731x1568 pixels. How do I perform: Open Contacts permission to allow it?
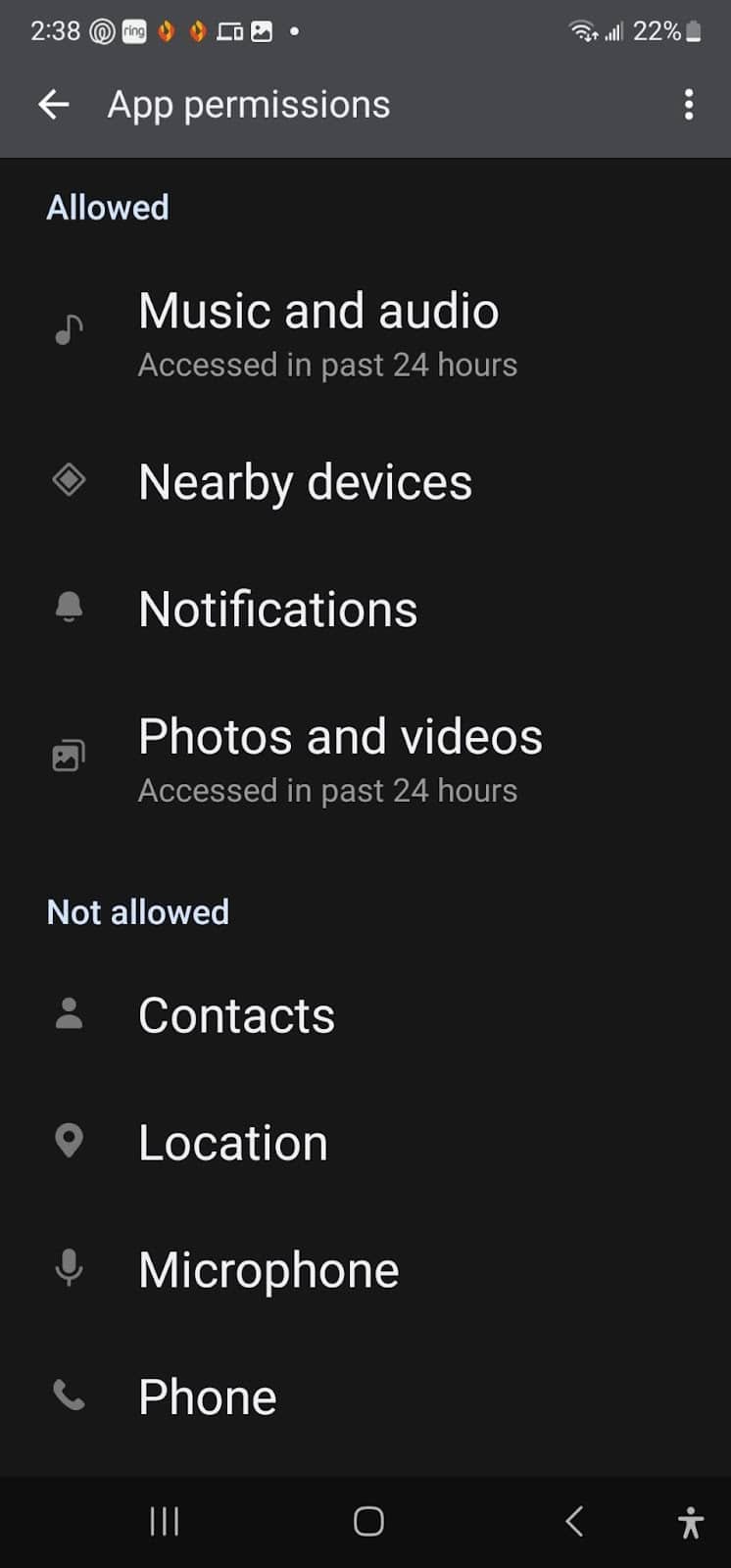coord(236,1014)
